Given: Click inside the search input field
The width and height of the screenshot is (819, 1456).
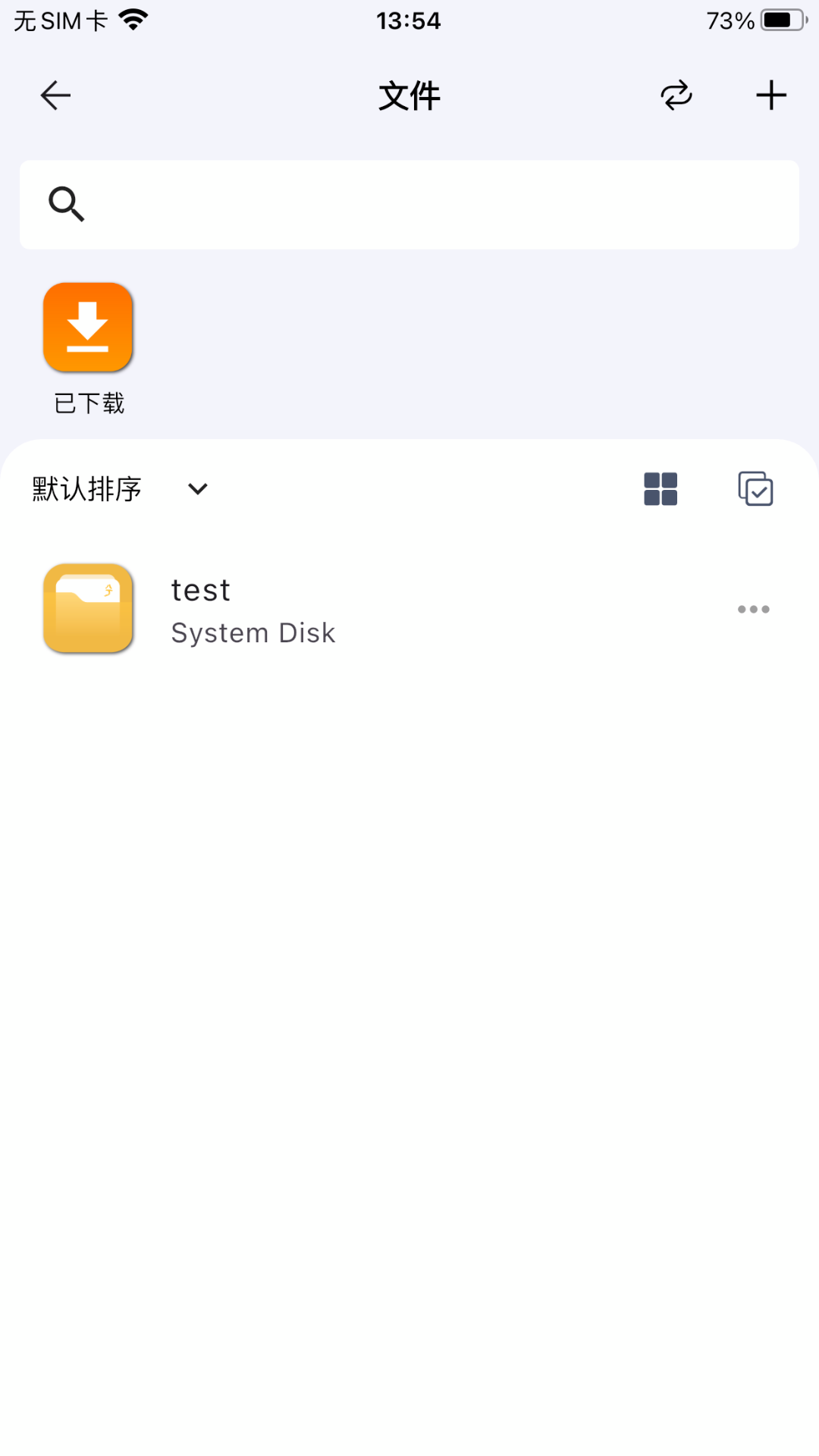Looking at the screenshot, I should point(409,204).
